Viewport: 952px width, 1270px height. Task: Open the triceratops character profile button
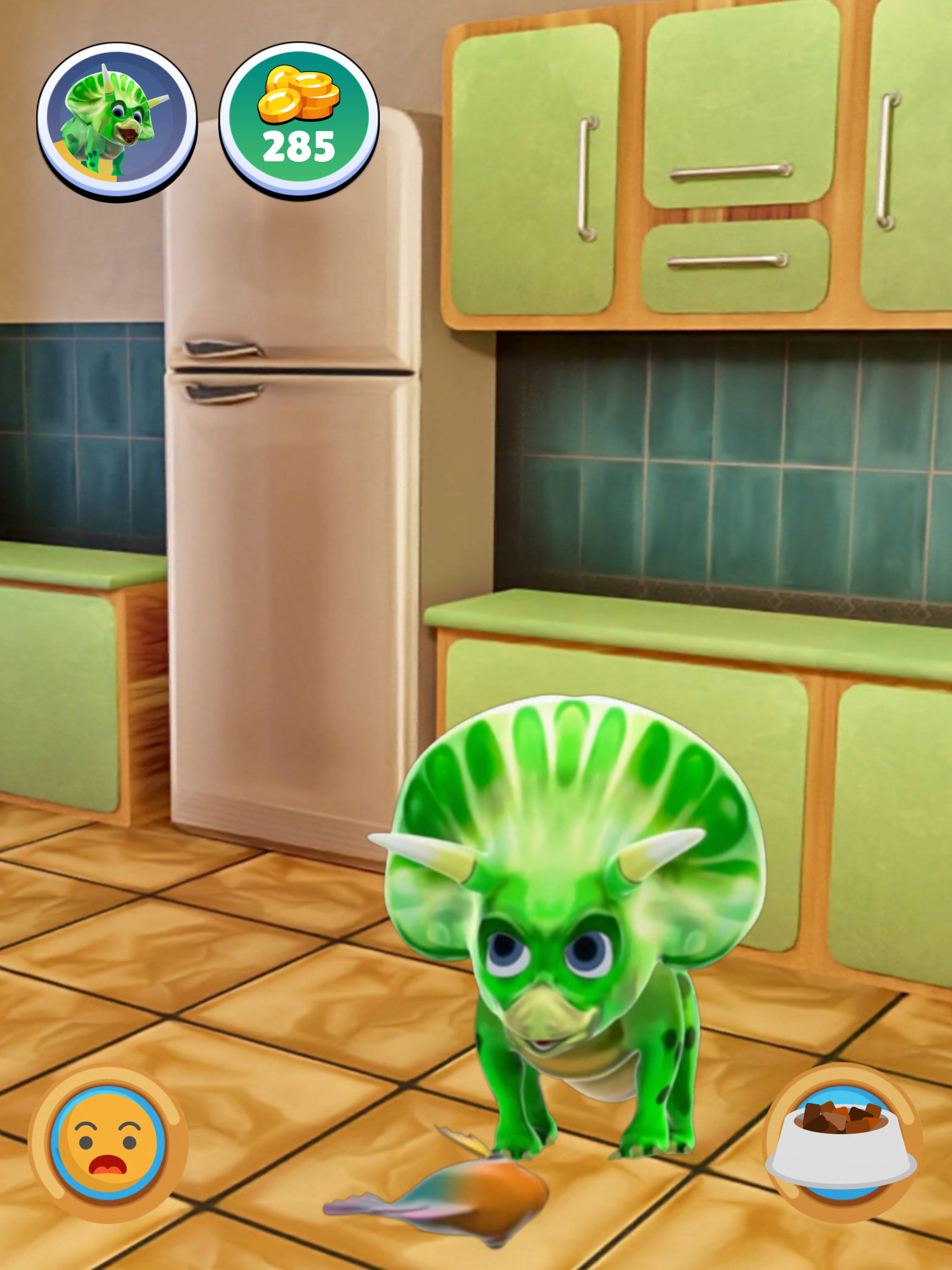point(117,121)
